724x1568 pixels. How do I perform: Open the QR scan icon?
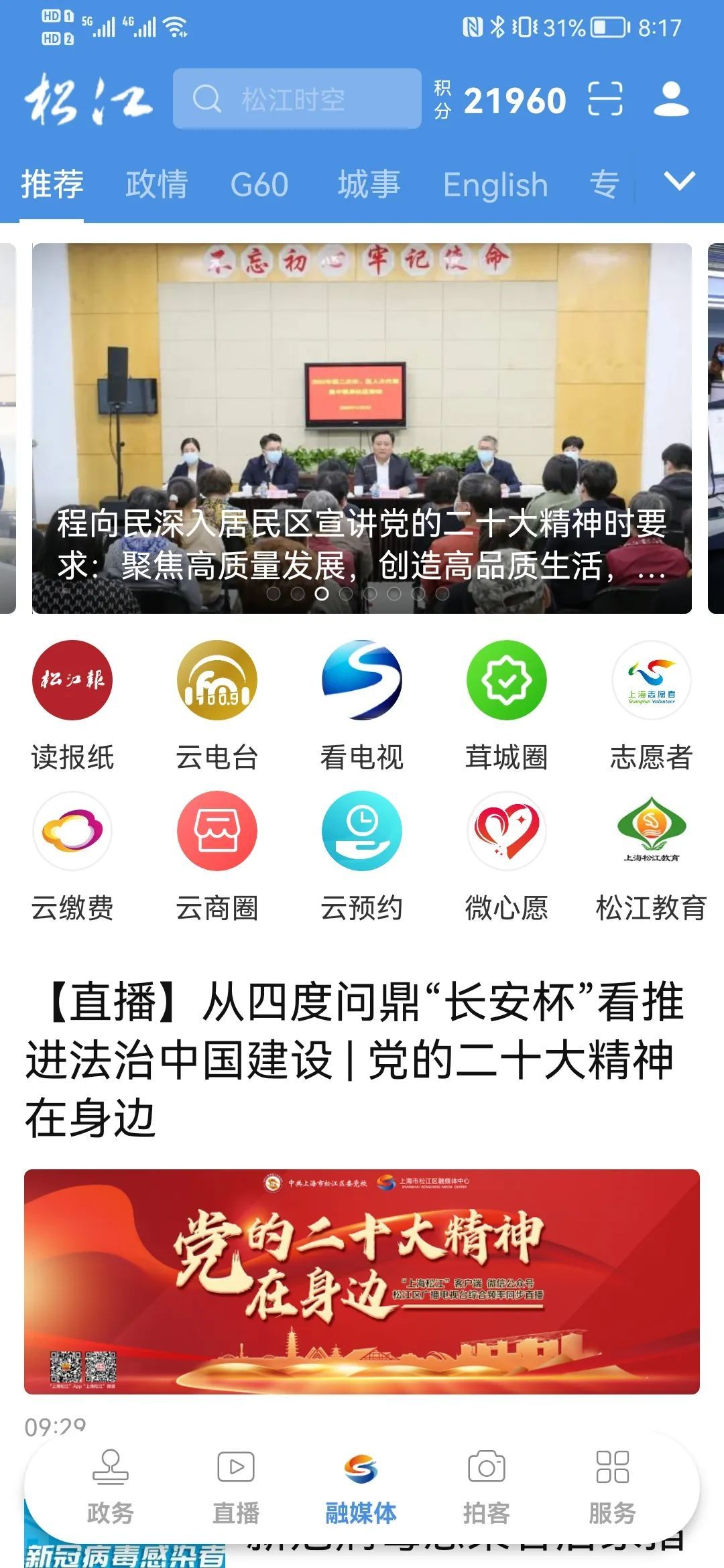605,99
